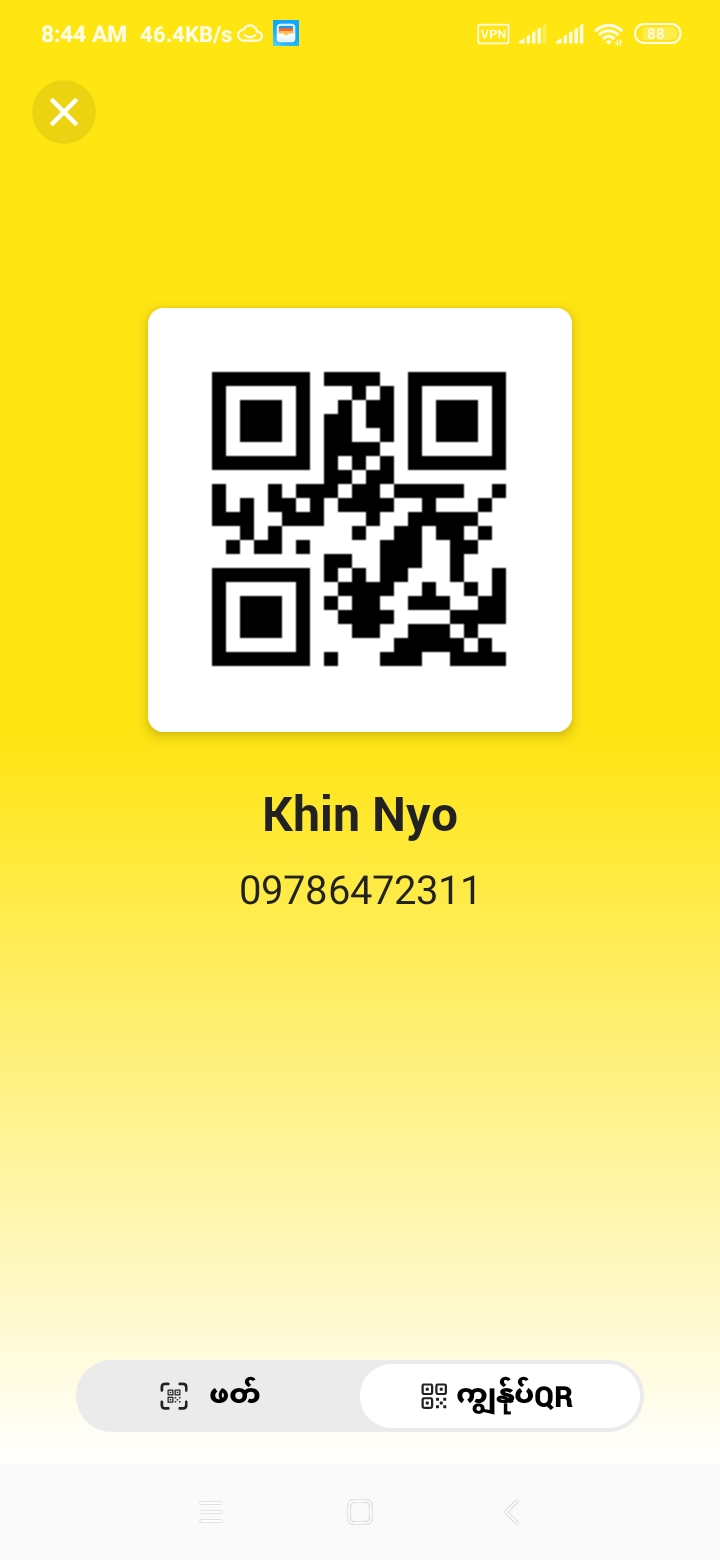This screenshot has height=1560, width=720.
Task: Switch to the ဖတ် scan tab
Action: (218, 1396)
